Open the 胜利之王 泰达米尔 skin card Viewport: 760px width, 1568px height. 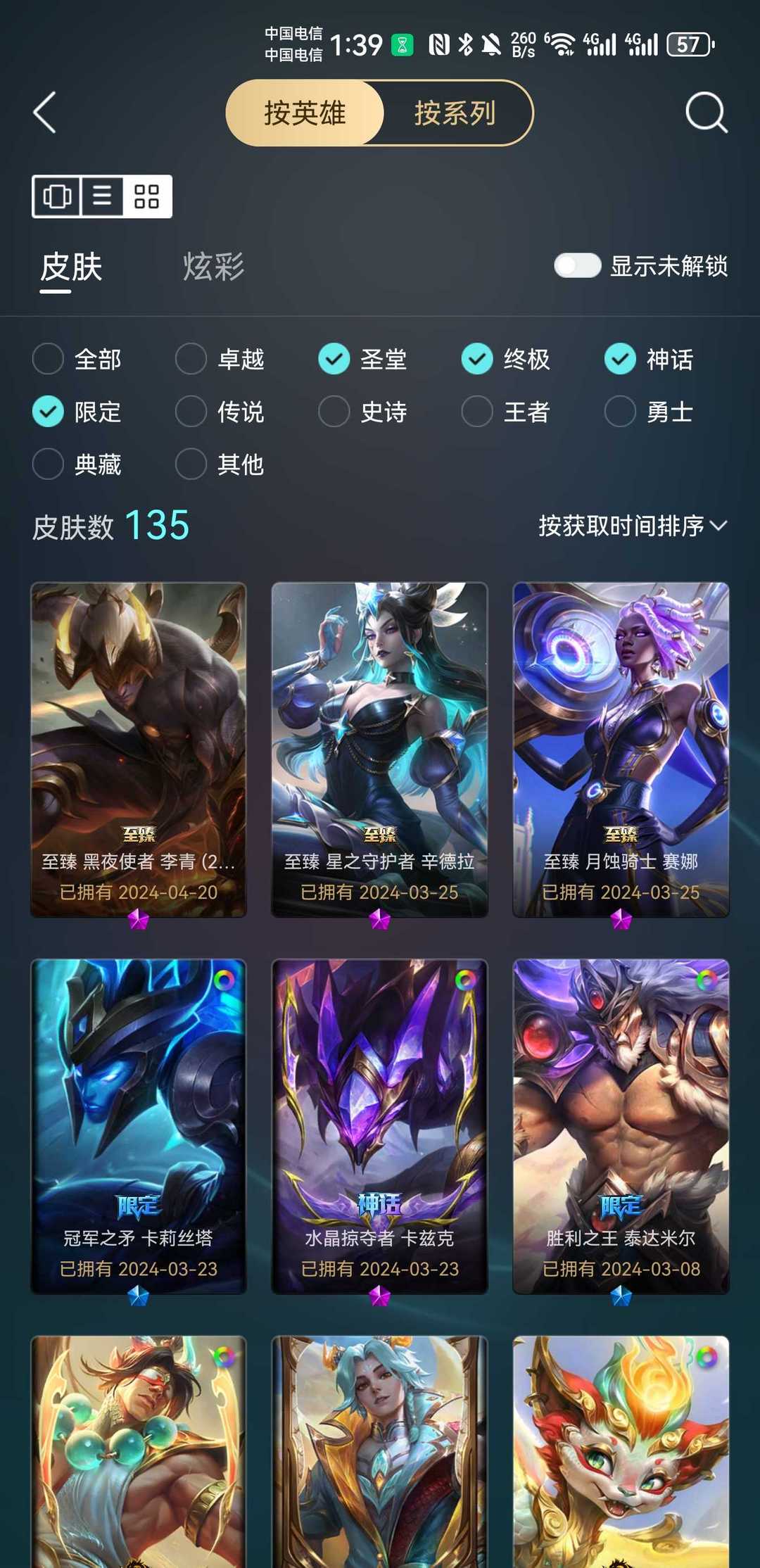pos(621,1127)
